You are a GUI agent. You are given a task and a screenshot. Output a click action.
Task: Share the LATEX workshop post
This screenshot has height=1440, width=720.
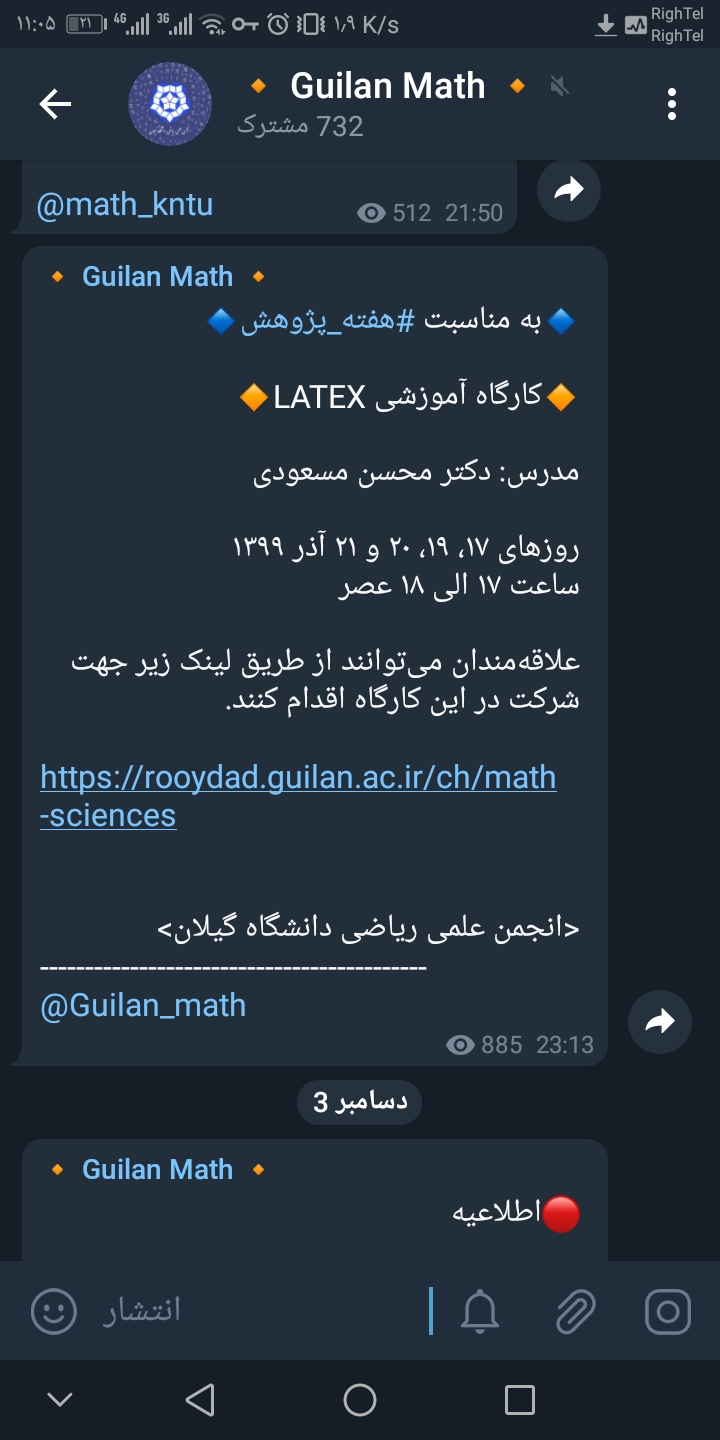(660, 1021)
